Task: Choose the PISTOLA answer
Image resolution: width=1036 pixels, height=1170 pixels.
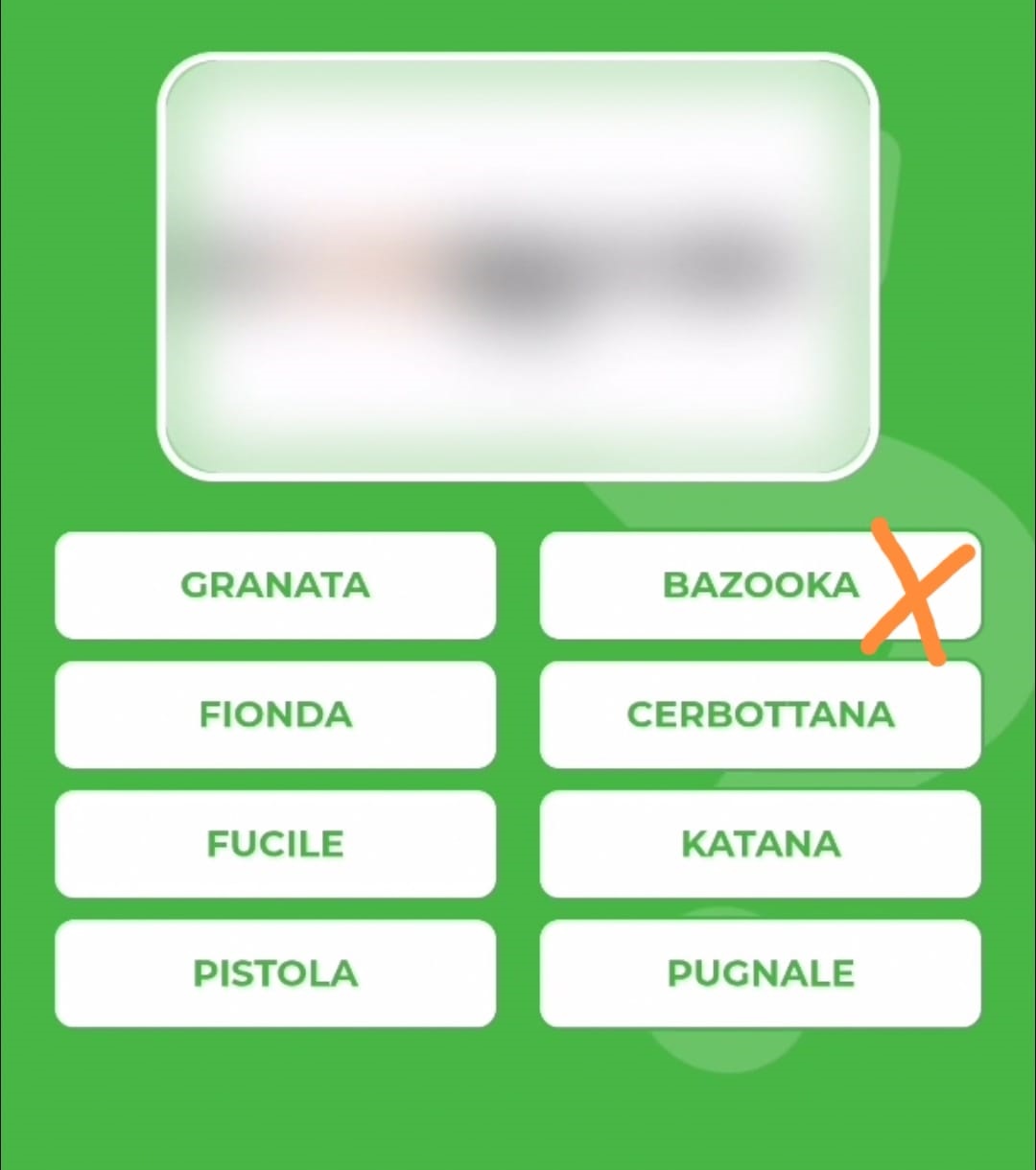Action: [275, 973]
